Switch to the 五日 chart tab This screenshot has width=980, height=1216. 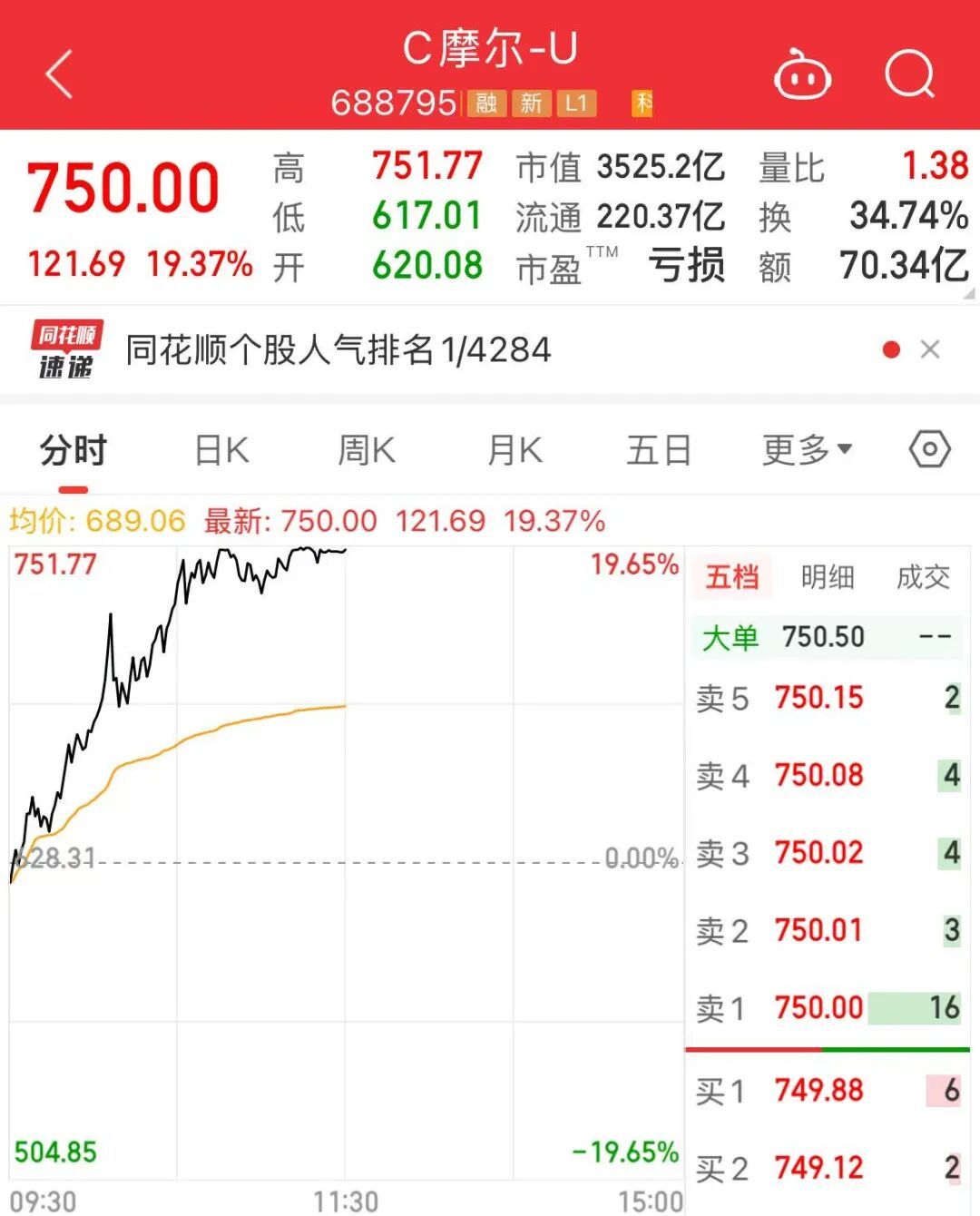[659, 450]
